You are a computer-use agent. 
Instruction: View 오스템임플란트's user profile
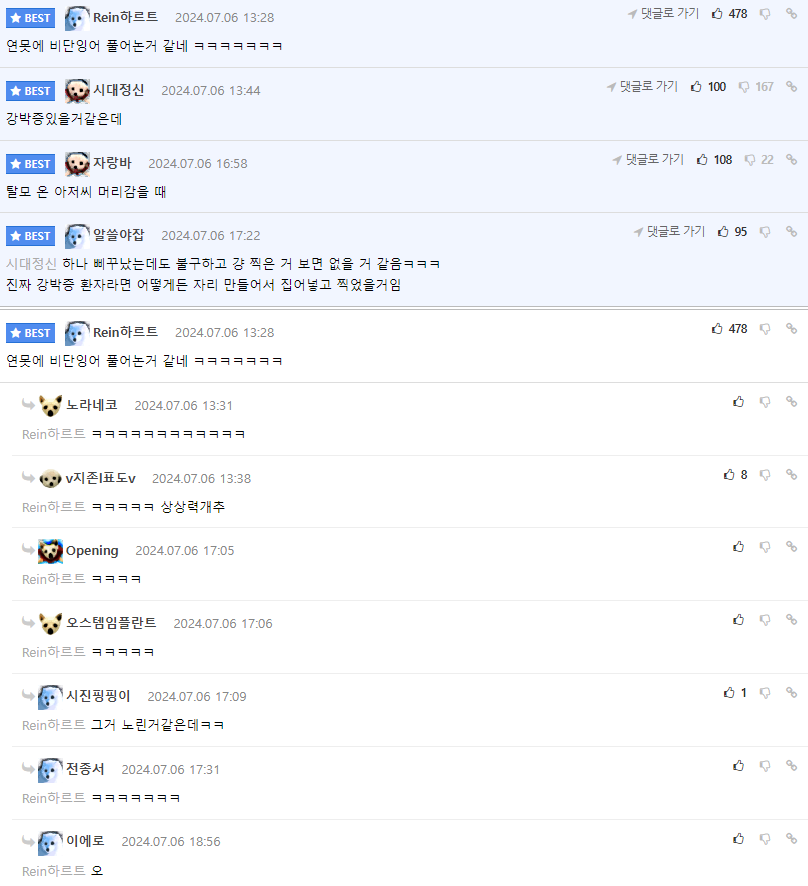111,623
